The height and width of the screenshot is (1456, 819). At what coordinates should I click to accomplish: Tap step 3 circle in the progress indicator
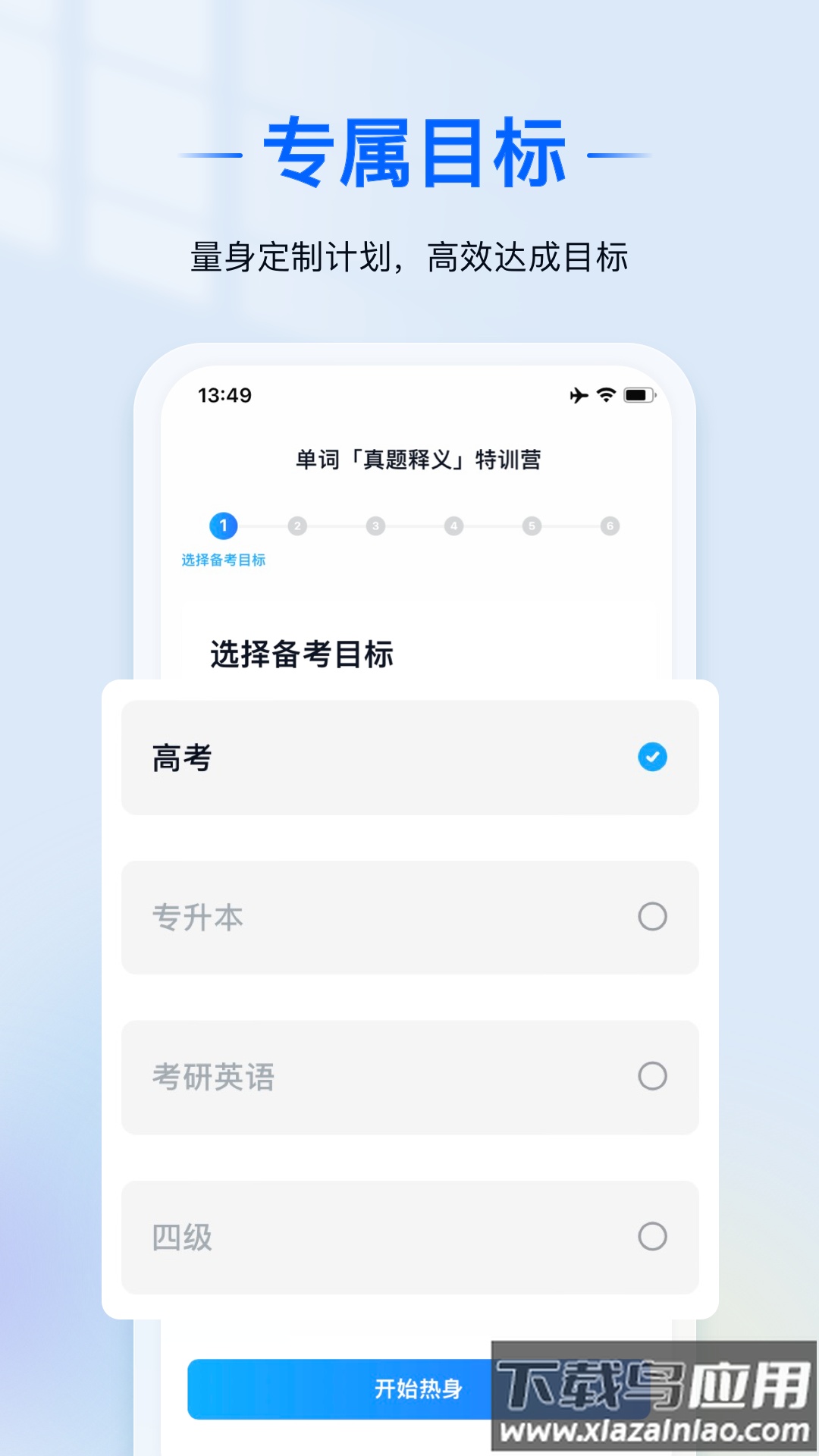377,524
